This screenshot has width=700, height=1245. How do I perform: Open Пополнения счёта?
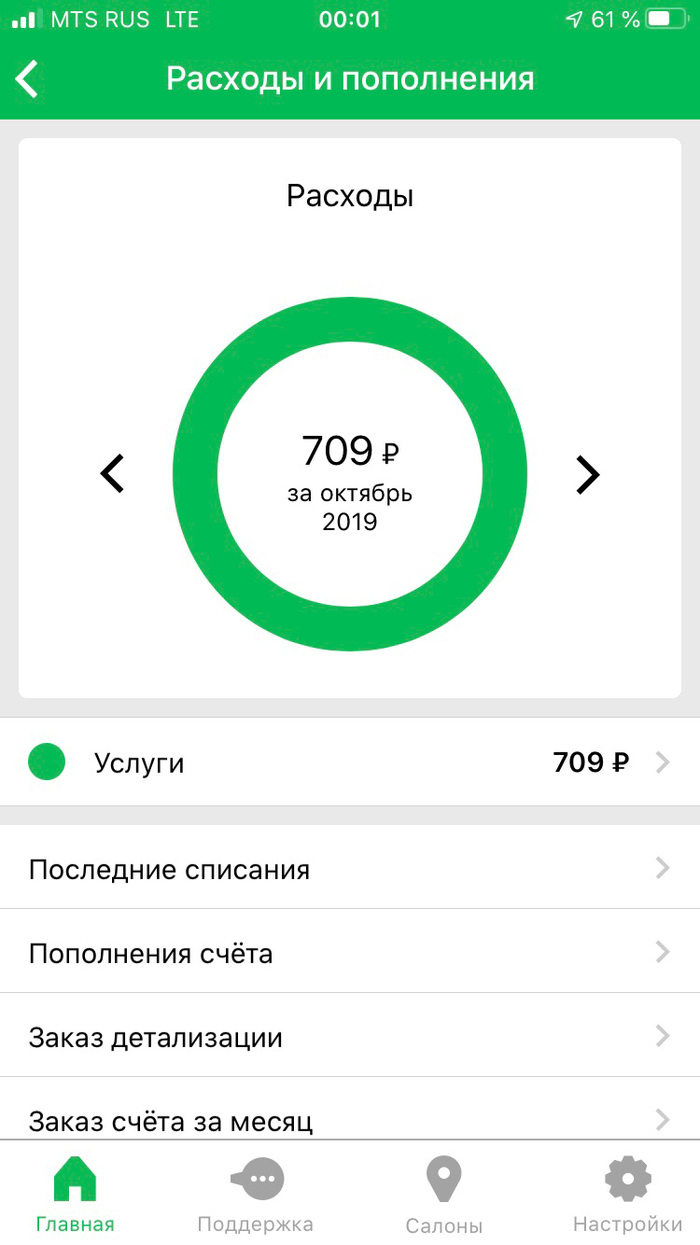[x=349, y=953]
